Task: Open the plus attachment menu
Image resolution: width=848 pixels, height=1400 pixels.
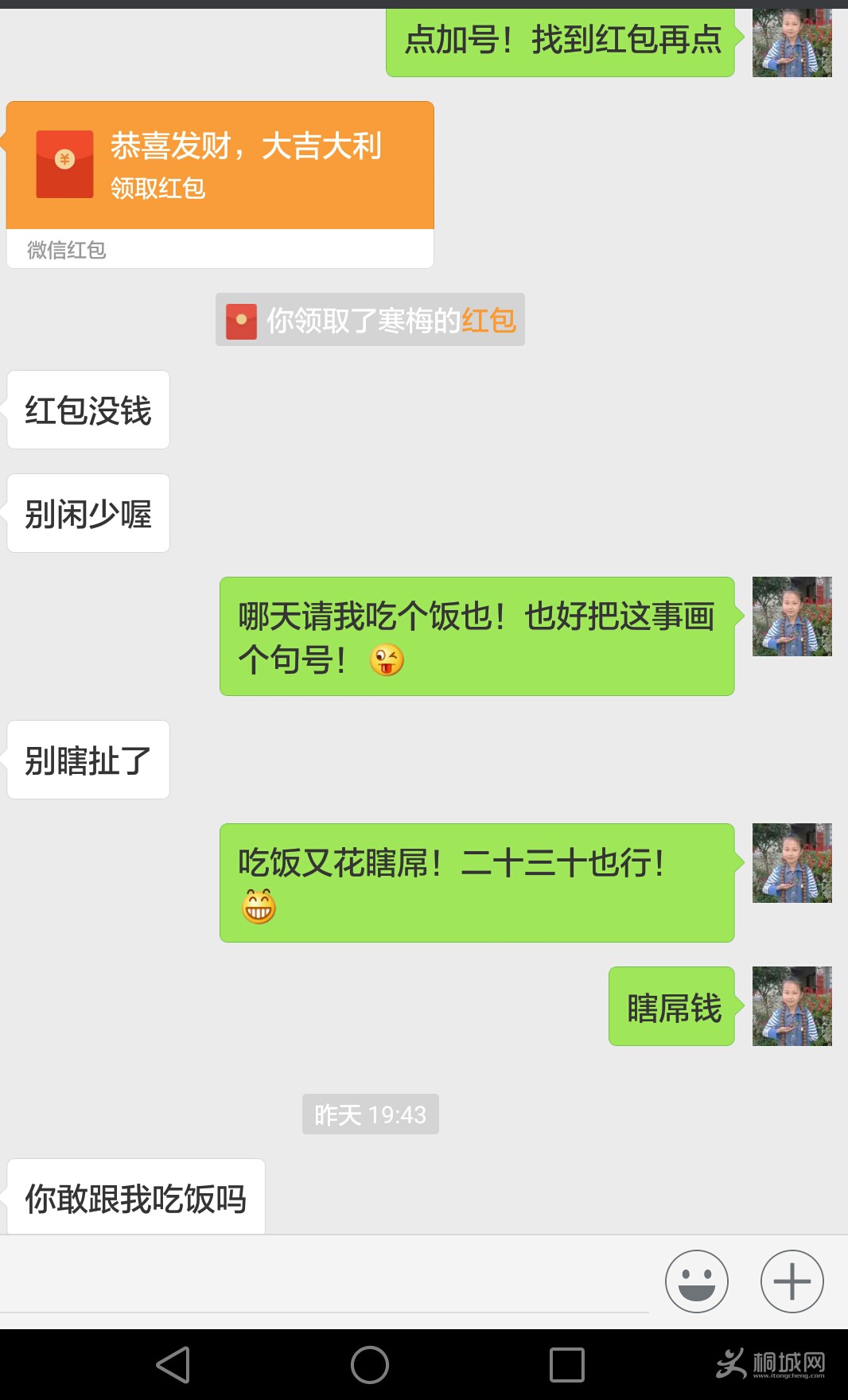Action: (x=792, y=1281)
